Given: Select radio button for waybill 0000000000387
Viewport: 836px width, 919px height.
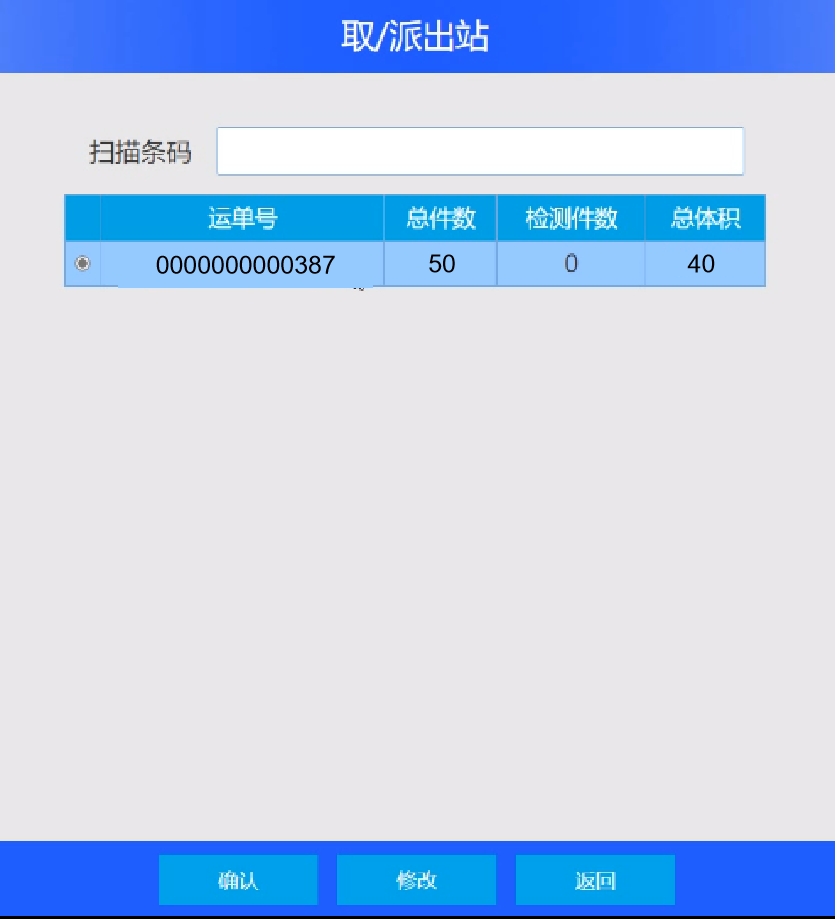Looking at the screenshot, I should [83, 264].
